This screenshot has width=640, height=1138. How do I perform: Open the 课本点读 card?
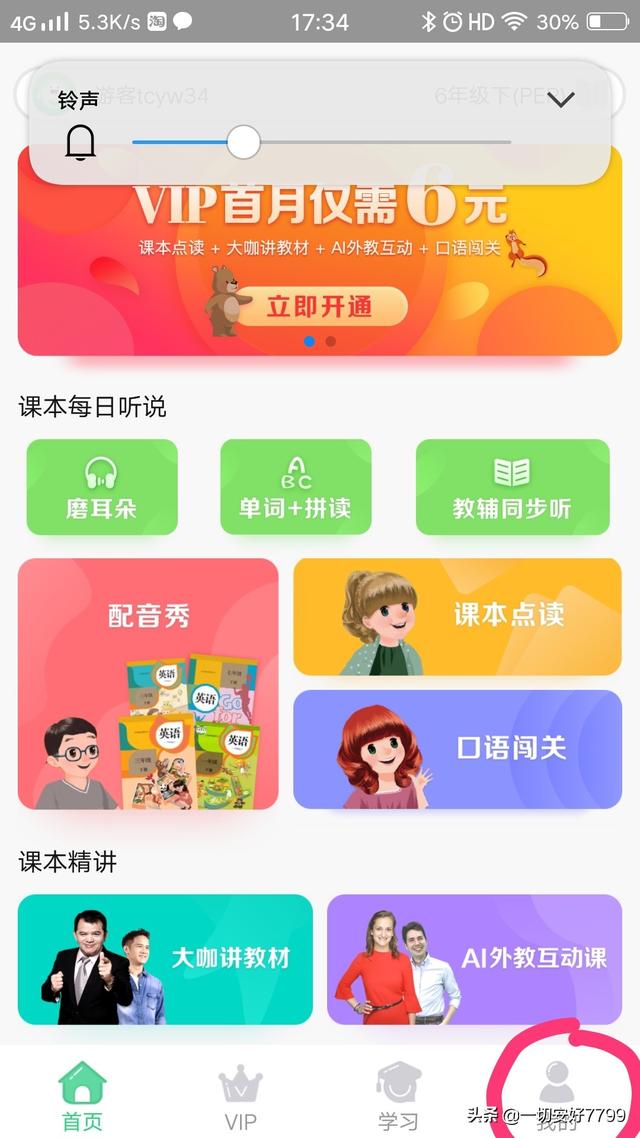click(x=457, y=616)
